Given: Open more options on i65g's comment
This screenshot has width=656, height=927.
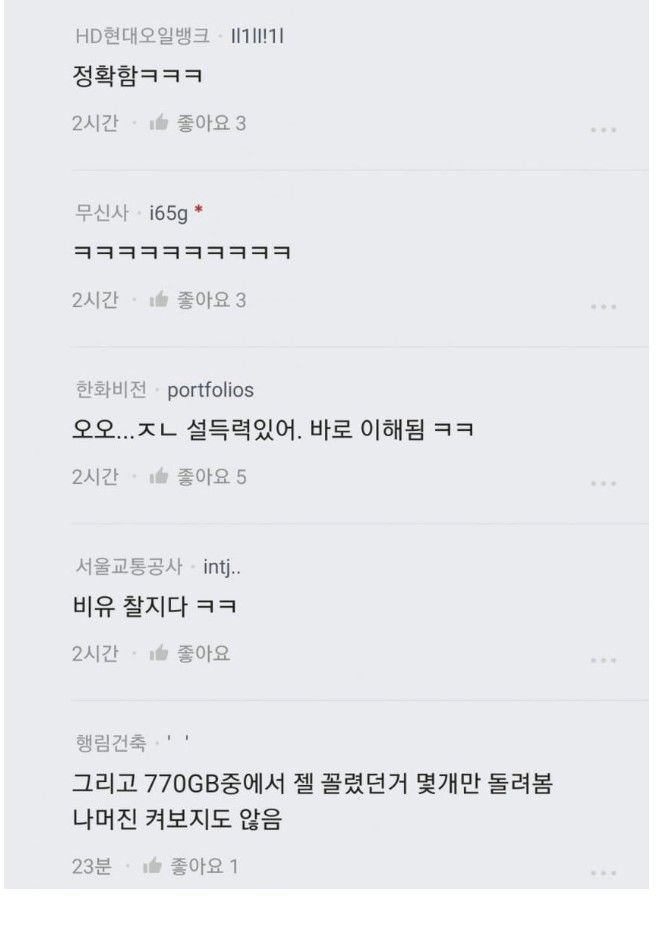Looking at the screenshot, I should click(603, 307).
